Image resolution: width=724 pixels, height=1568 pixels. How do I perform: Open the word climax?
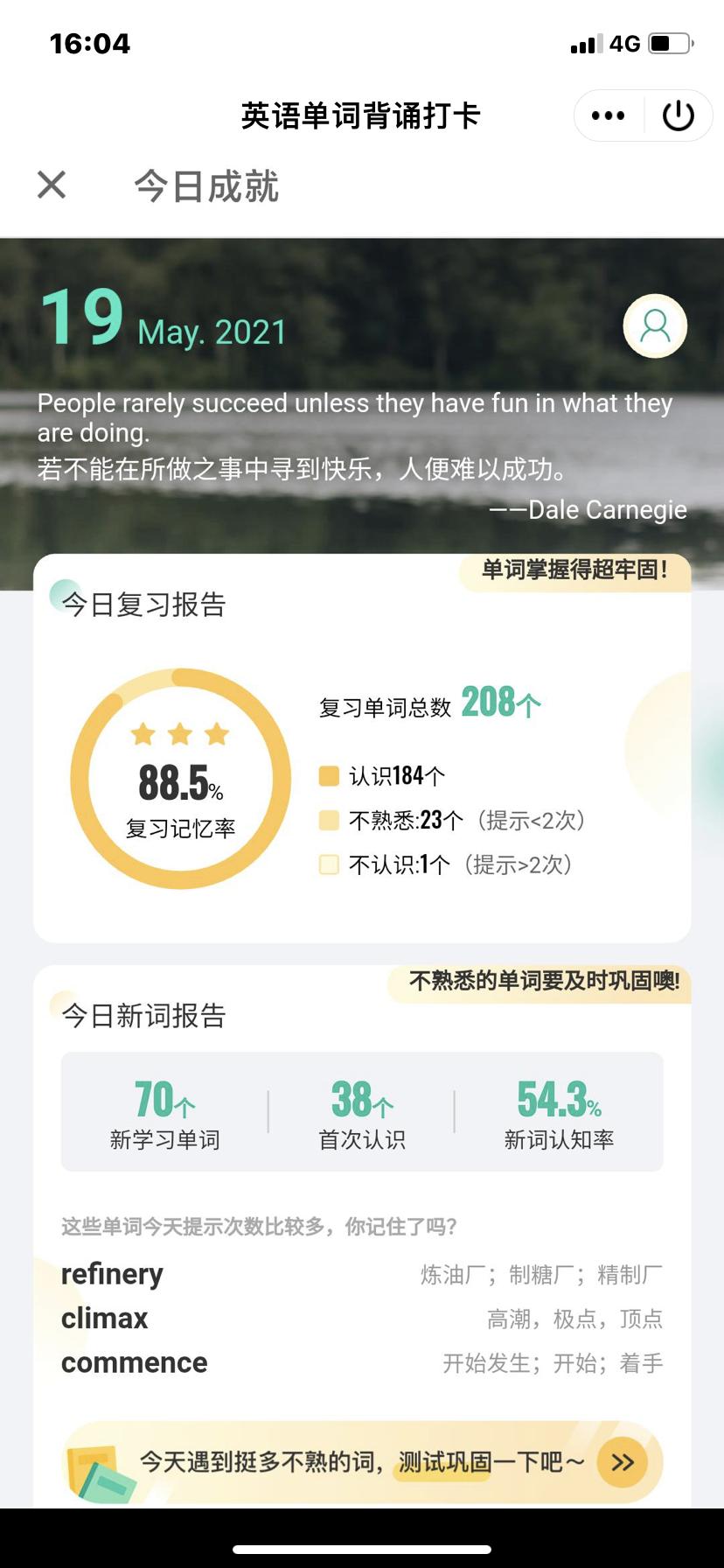105,1318
